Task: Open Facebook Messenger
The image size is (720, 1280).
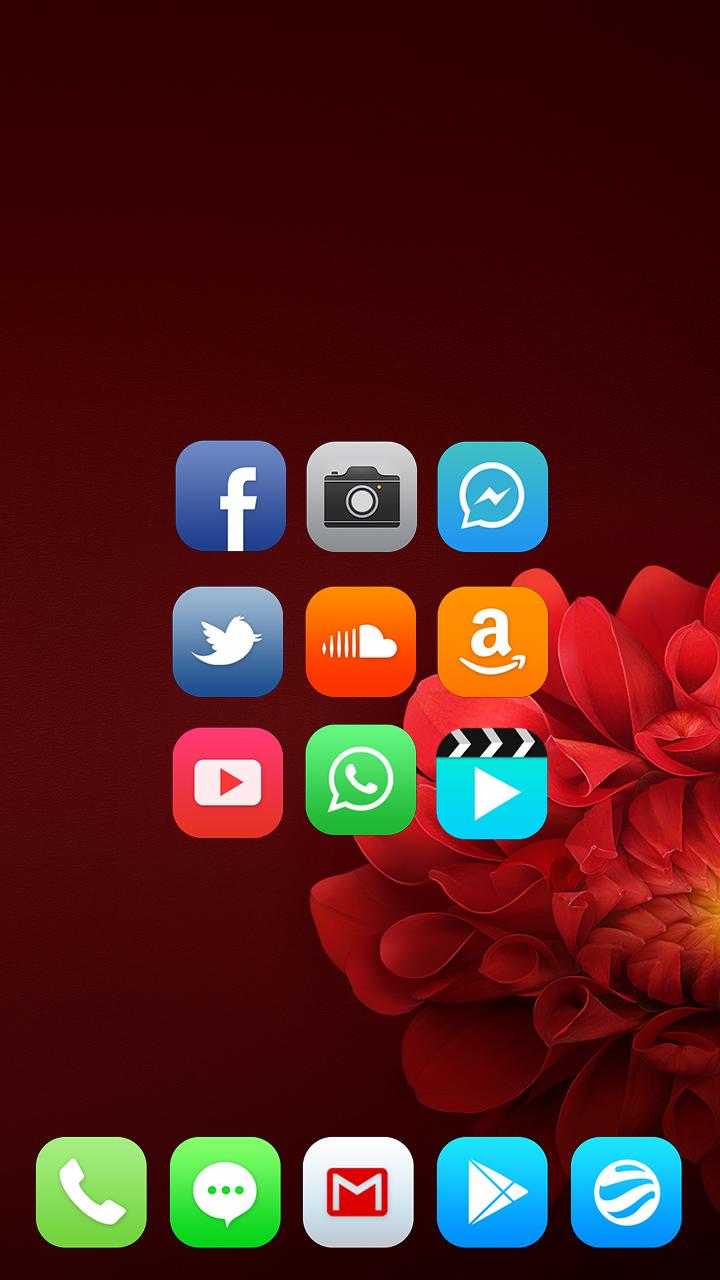Action: 492,496
